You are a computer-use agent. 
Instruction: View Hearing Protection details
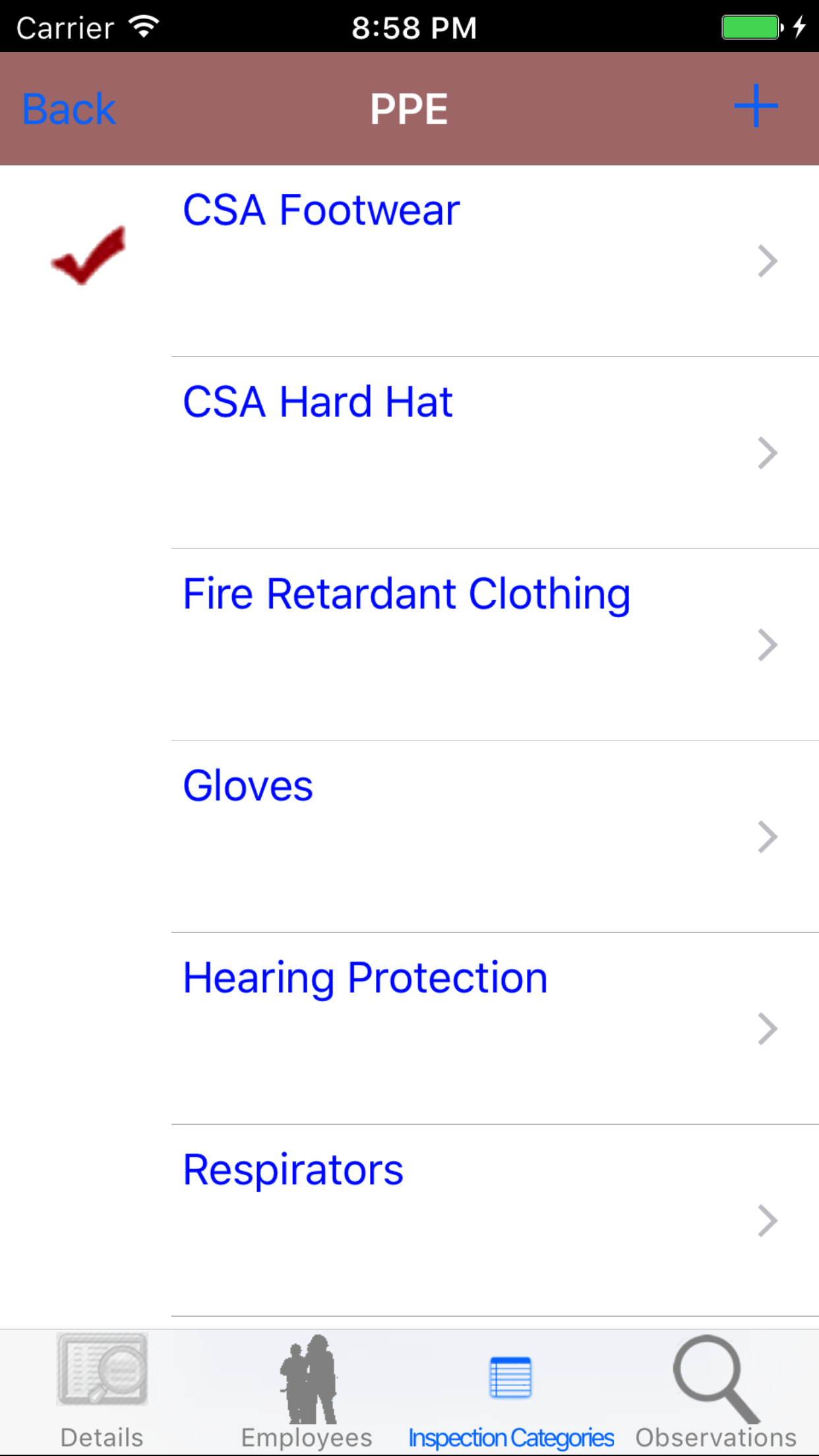pos(409,1028)
